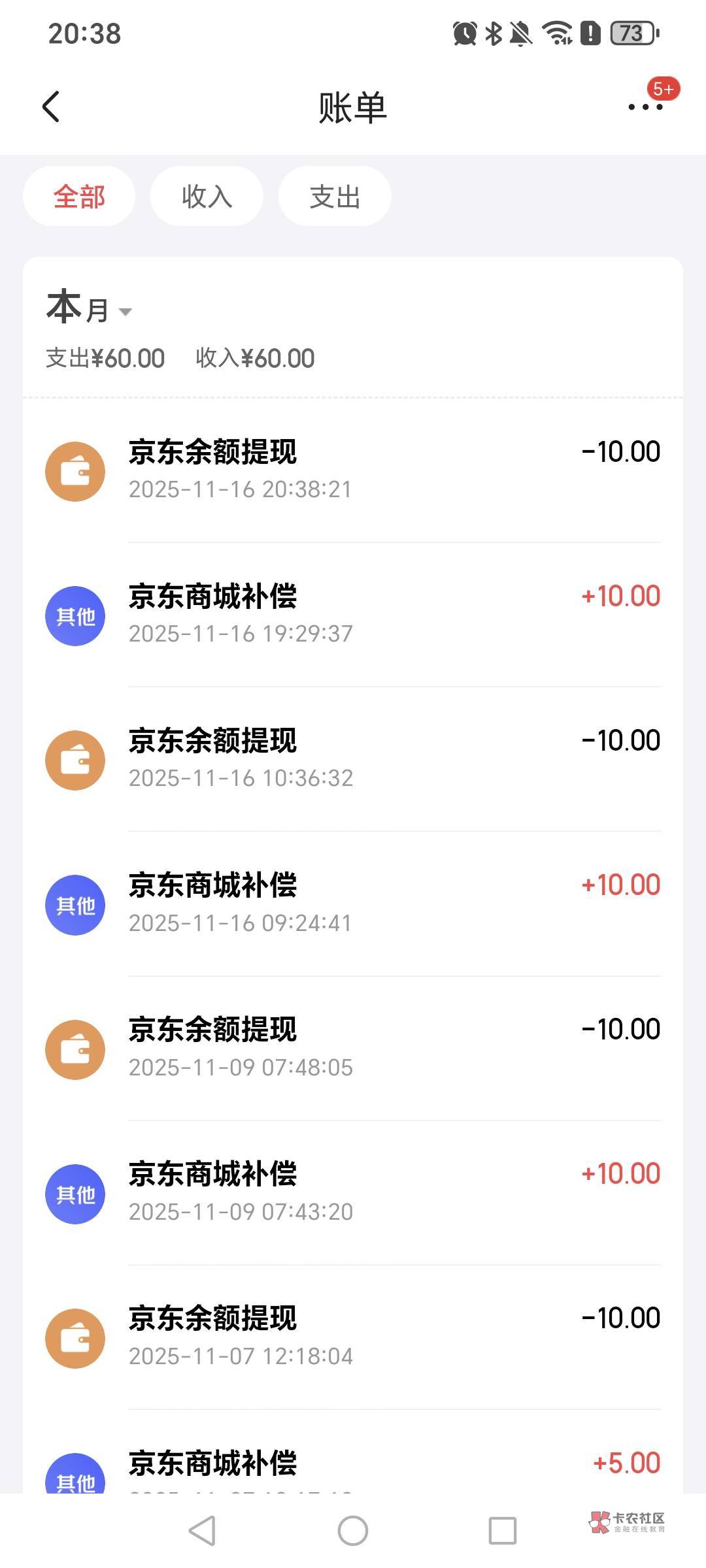Open 京东商城补偿 entry from 19:29:37
This screenshot has height=1568, width=706.
tap(353, 615)
